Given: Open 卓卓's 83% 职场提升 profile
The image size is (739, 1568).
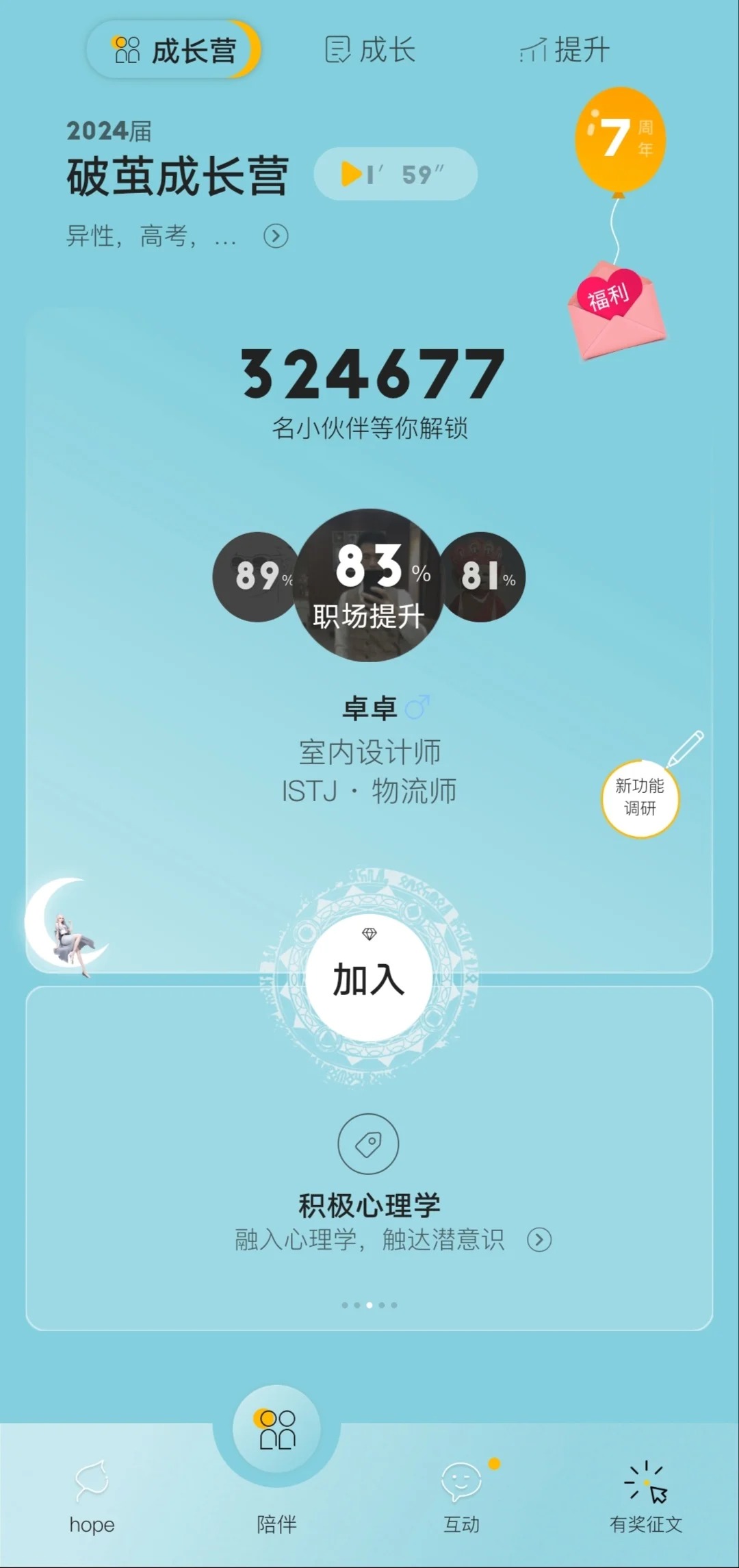Looking at the screenshot, I should pos(369,585).
